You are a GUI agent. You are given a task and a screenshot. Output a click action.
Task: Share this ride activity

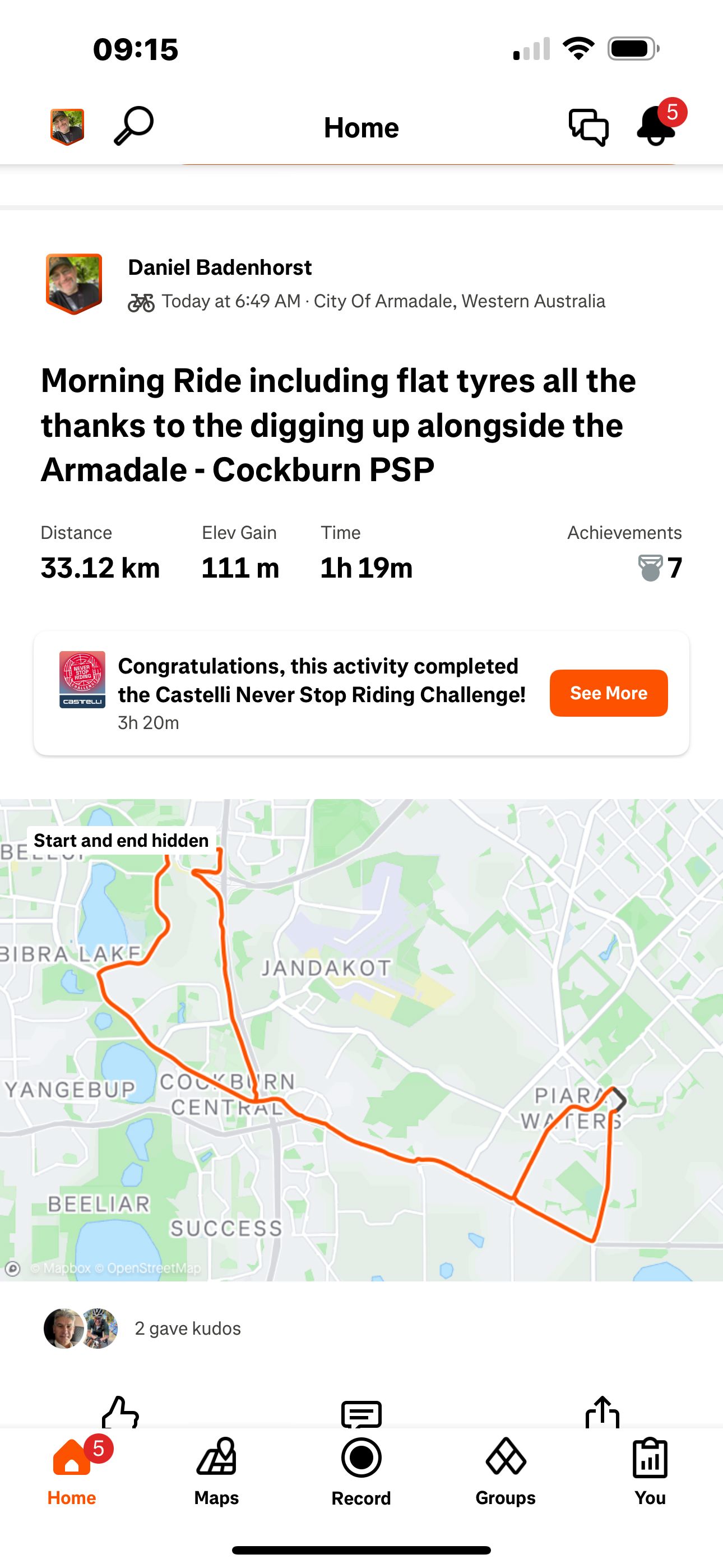point(602,1412)
